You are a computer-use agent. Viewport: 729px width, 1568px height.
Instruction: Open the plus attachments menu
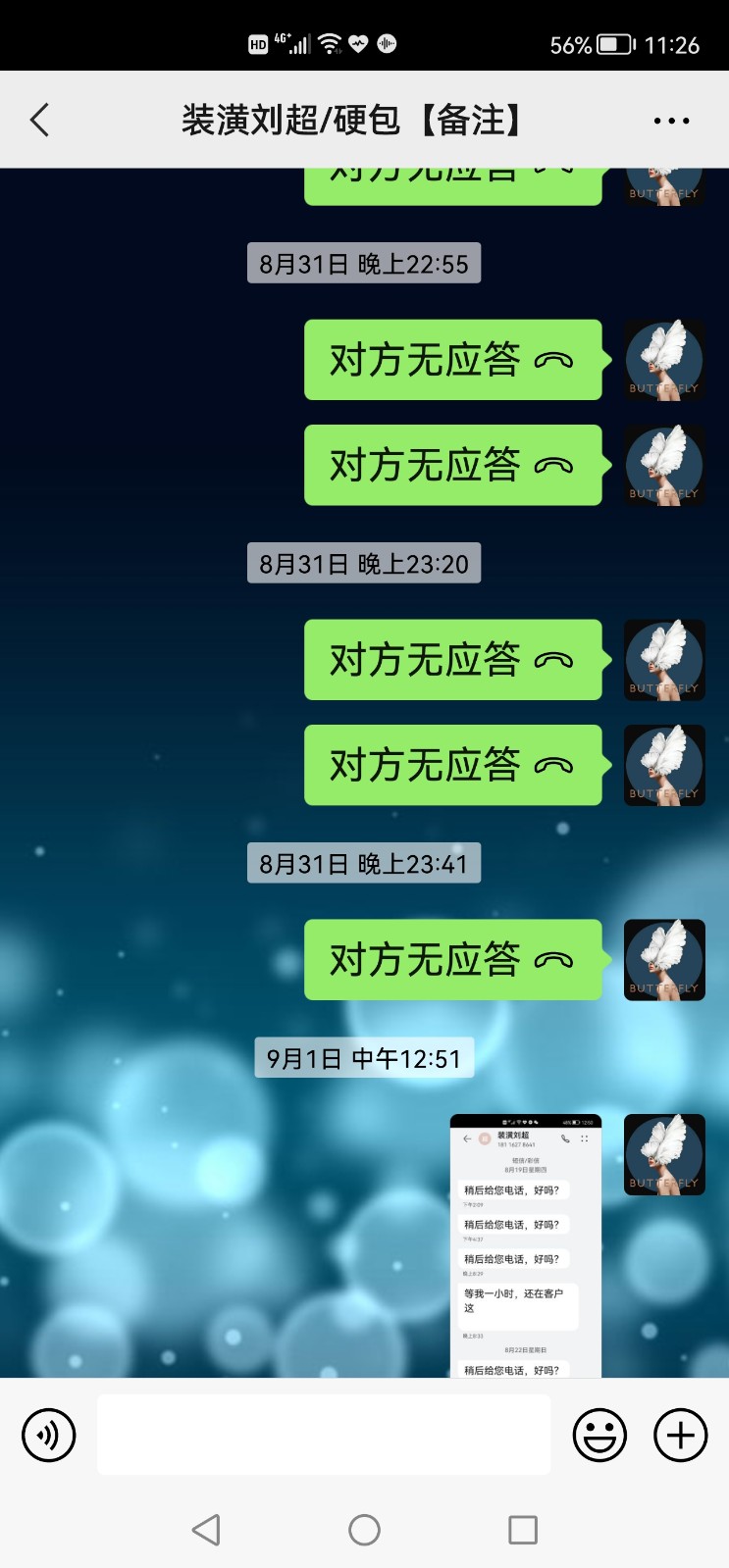681,1435
